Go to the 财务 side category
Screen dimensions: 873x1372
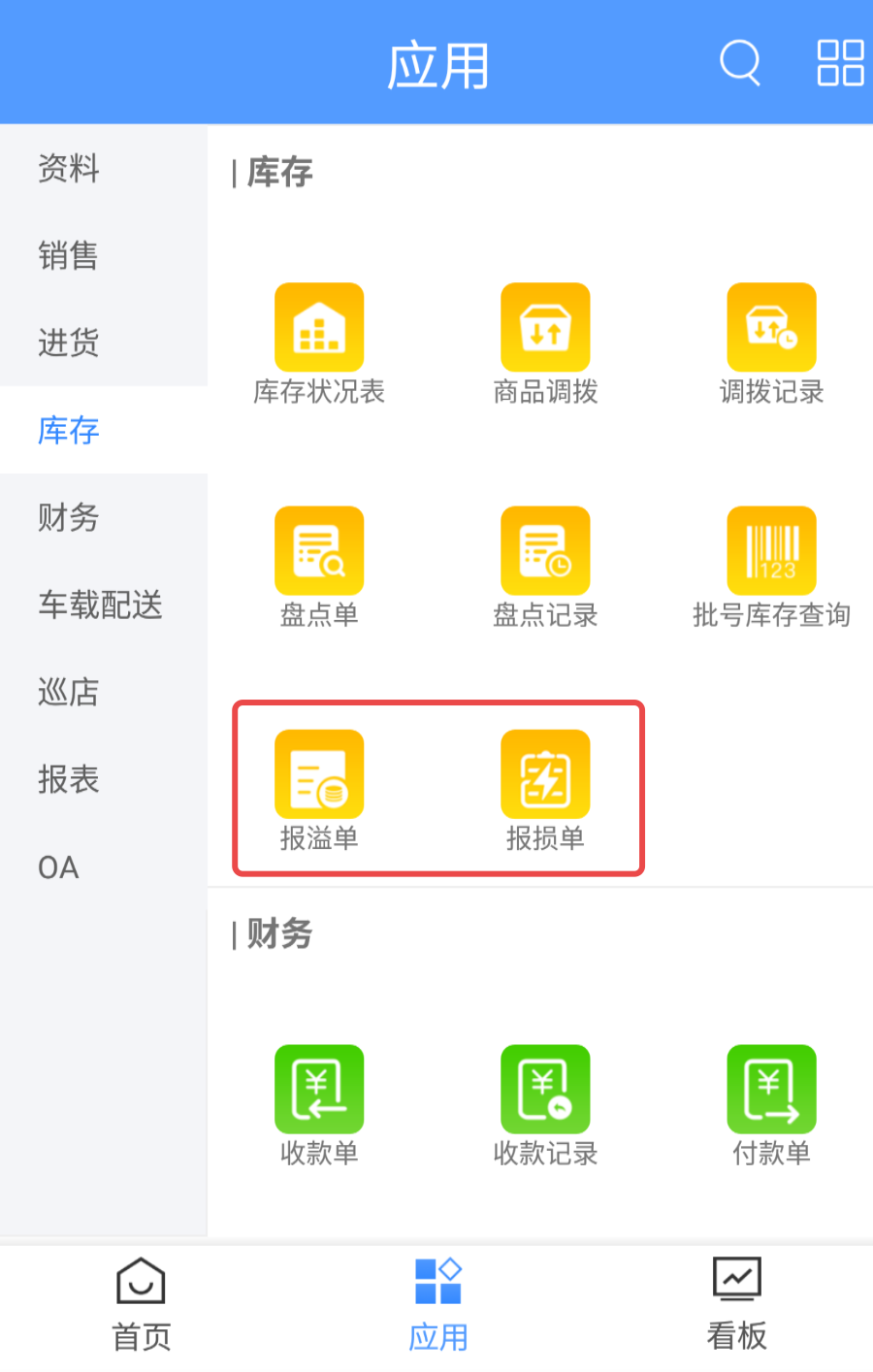pos(68,517)
